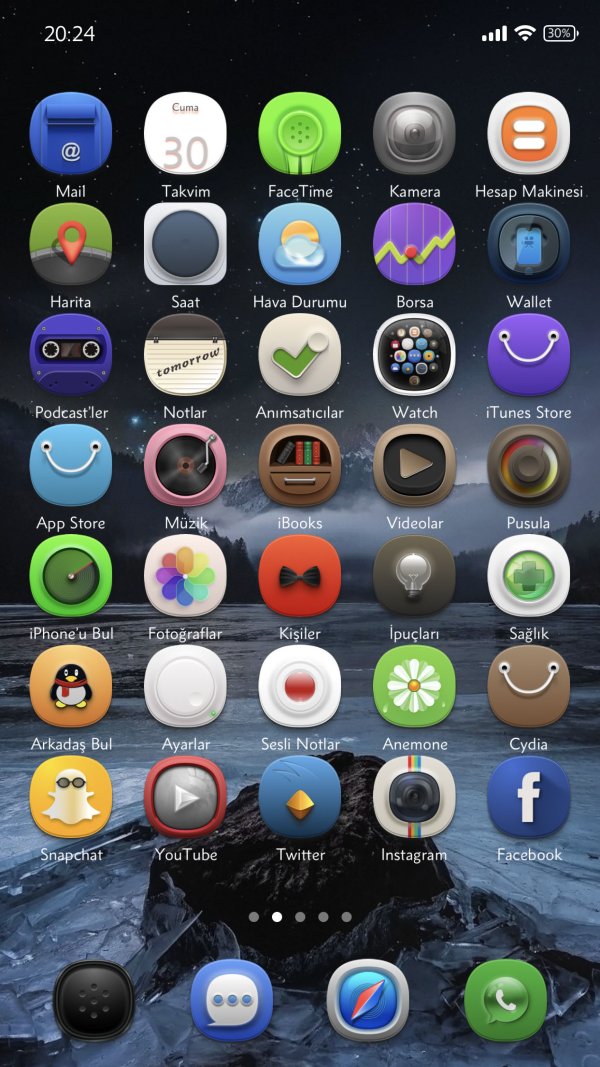Open the Safari compass icon in dock
This screenshot has height=1067, width=600.
[x=368, y=1000]
